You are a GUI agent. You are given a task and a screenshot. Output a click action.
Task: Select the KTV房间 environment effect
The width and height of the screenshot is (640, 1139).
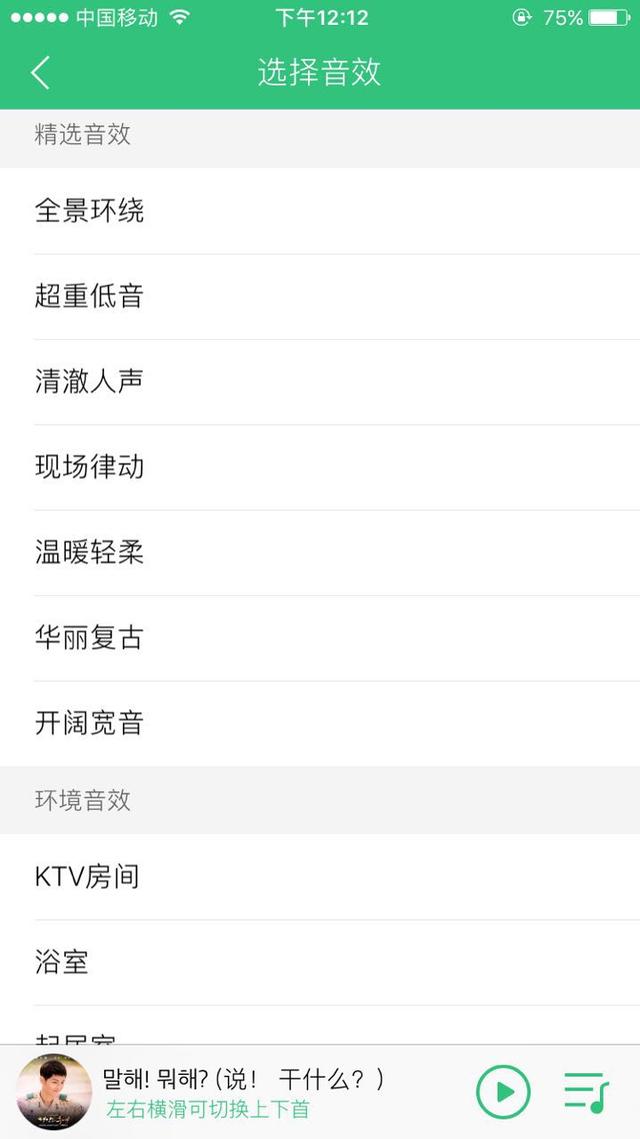(x=320, y=877)
